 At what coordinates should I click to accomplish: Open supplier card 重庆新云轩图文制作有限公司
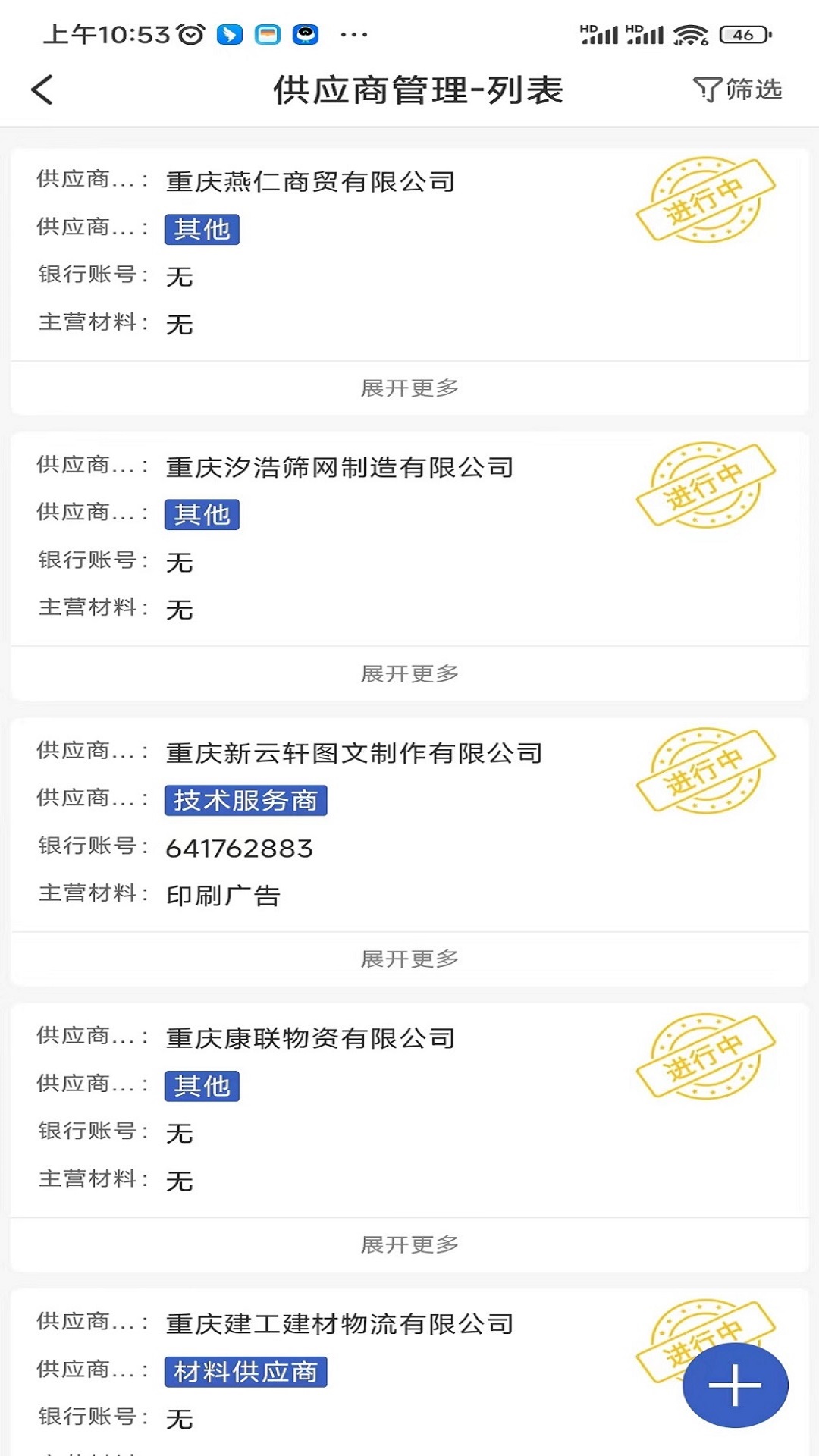coord(354,753)
